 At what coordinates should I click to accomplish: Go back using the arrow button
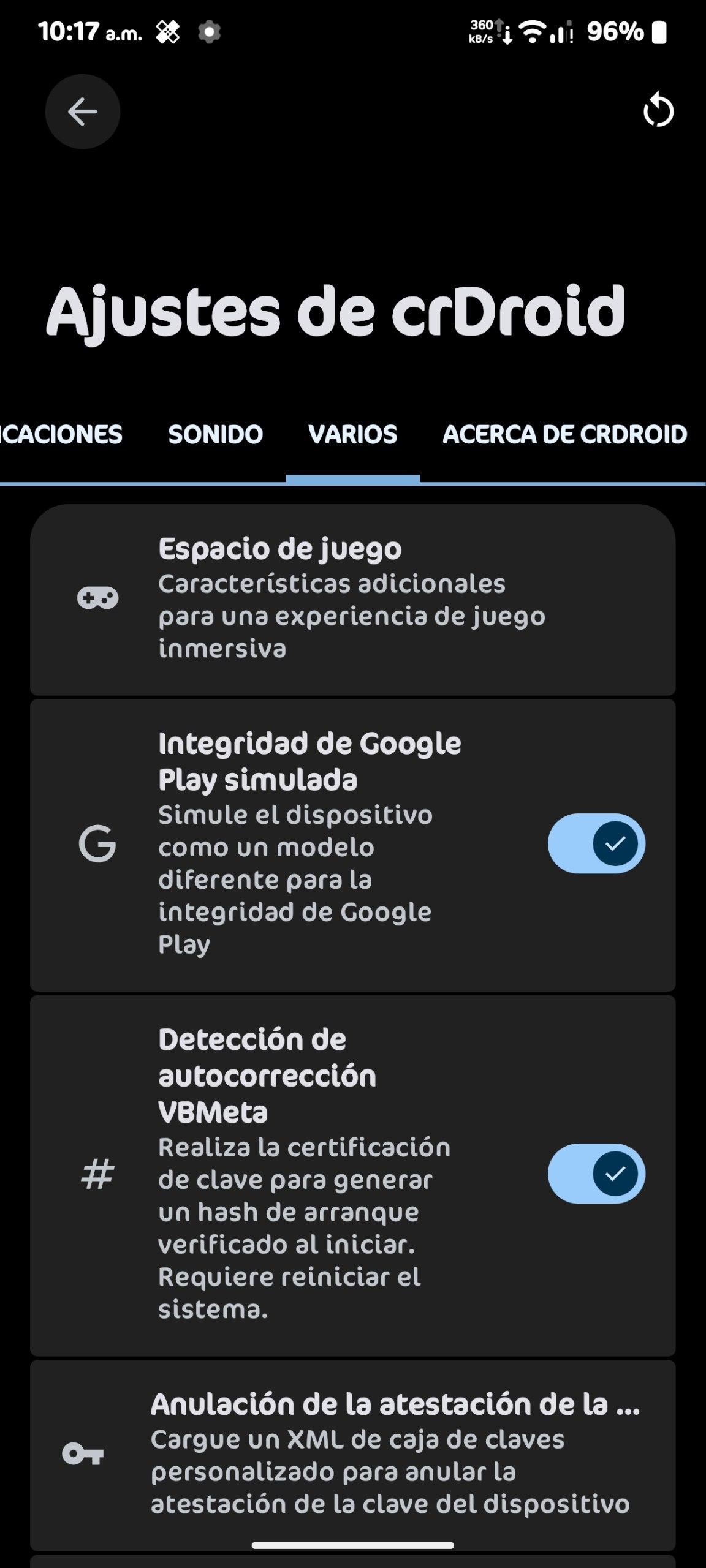point(83,111)
